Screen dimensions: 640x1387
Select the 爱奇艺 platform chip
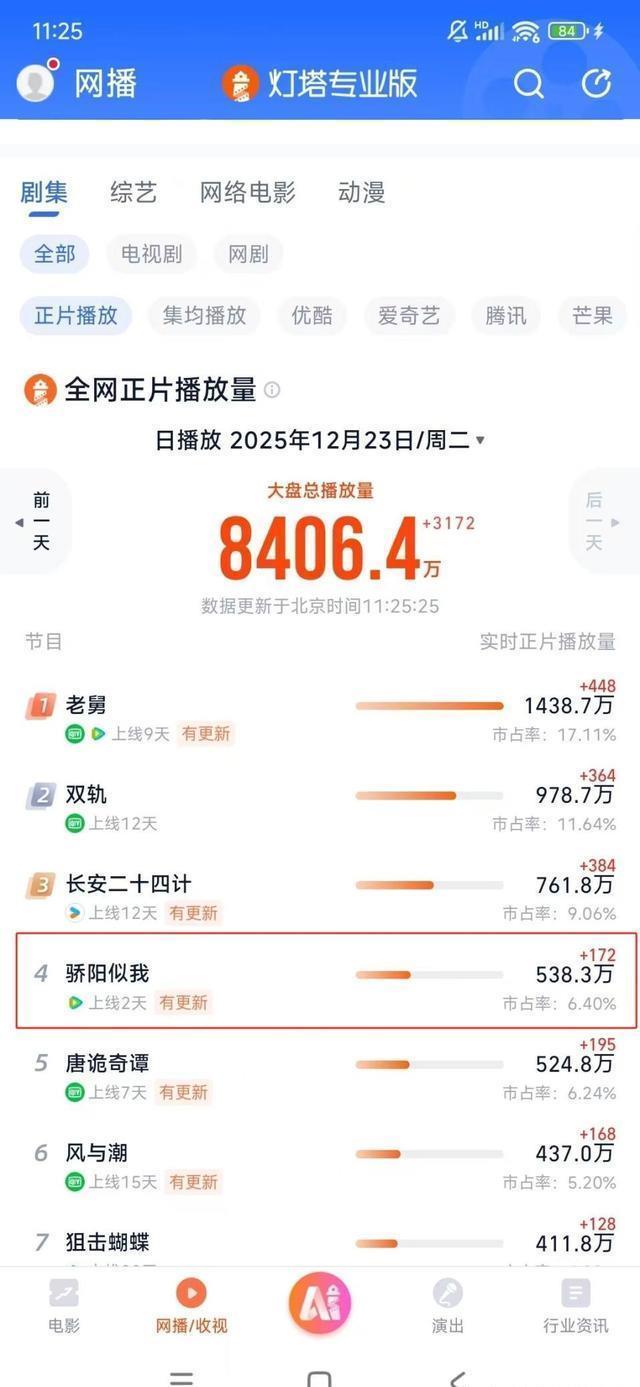(409, 316)
